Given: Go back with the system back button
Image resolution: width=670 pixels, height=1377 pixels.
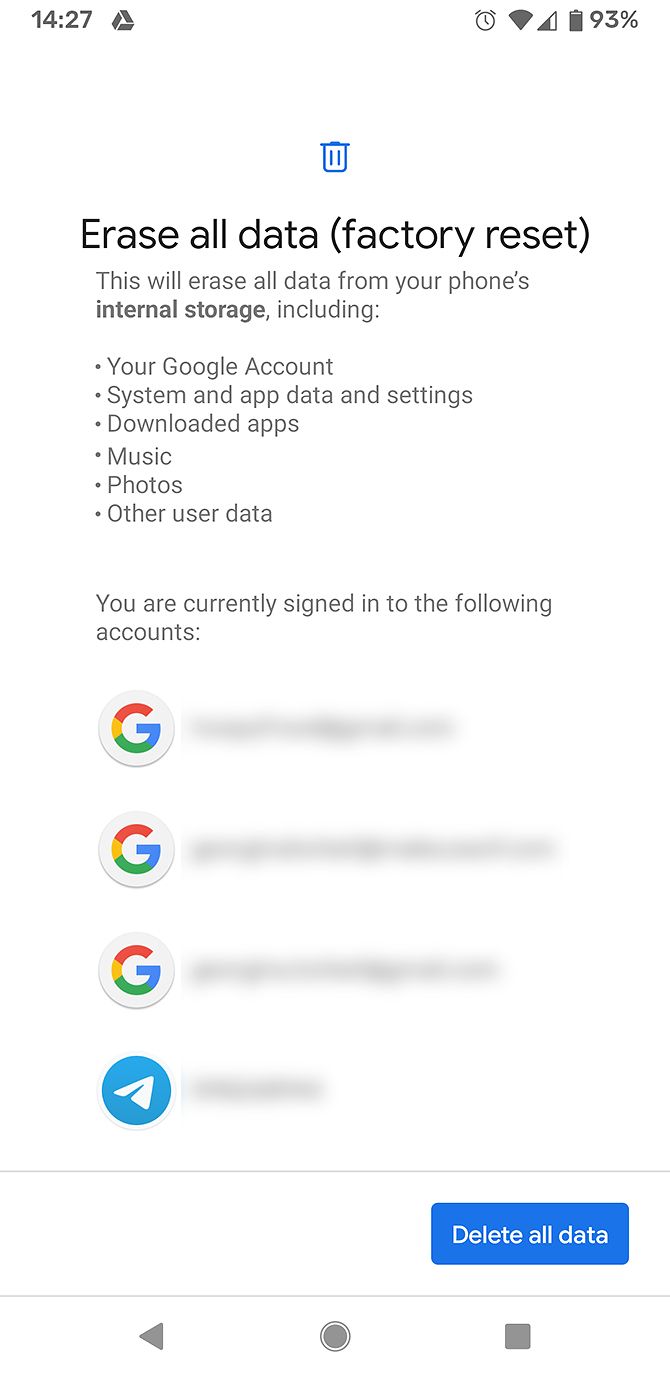Looking at the screenshot, I should click(152, 1336).
